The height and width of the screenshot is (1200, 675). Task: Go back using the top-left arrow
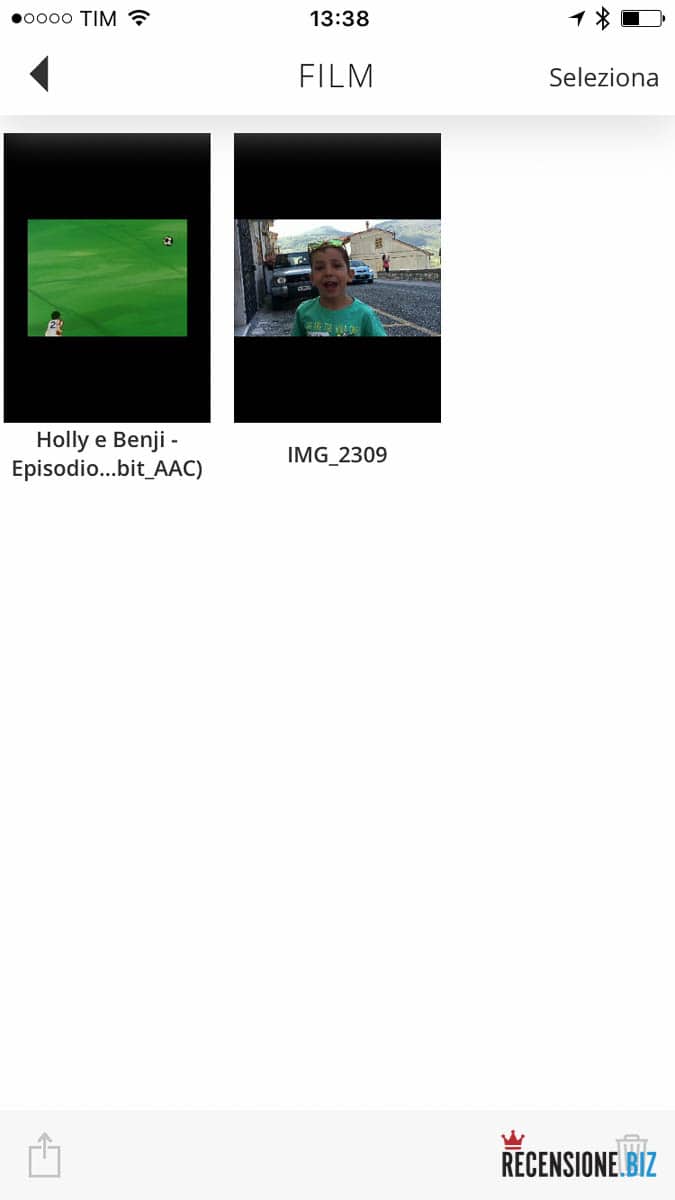pyautogui.click(x=39, y=75)
